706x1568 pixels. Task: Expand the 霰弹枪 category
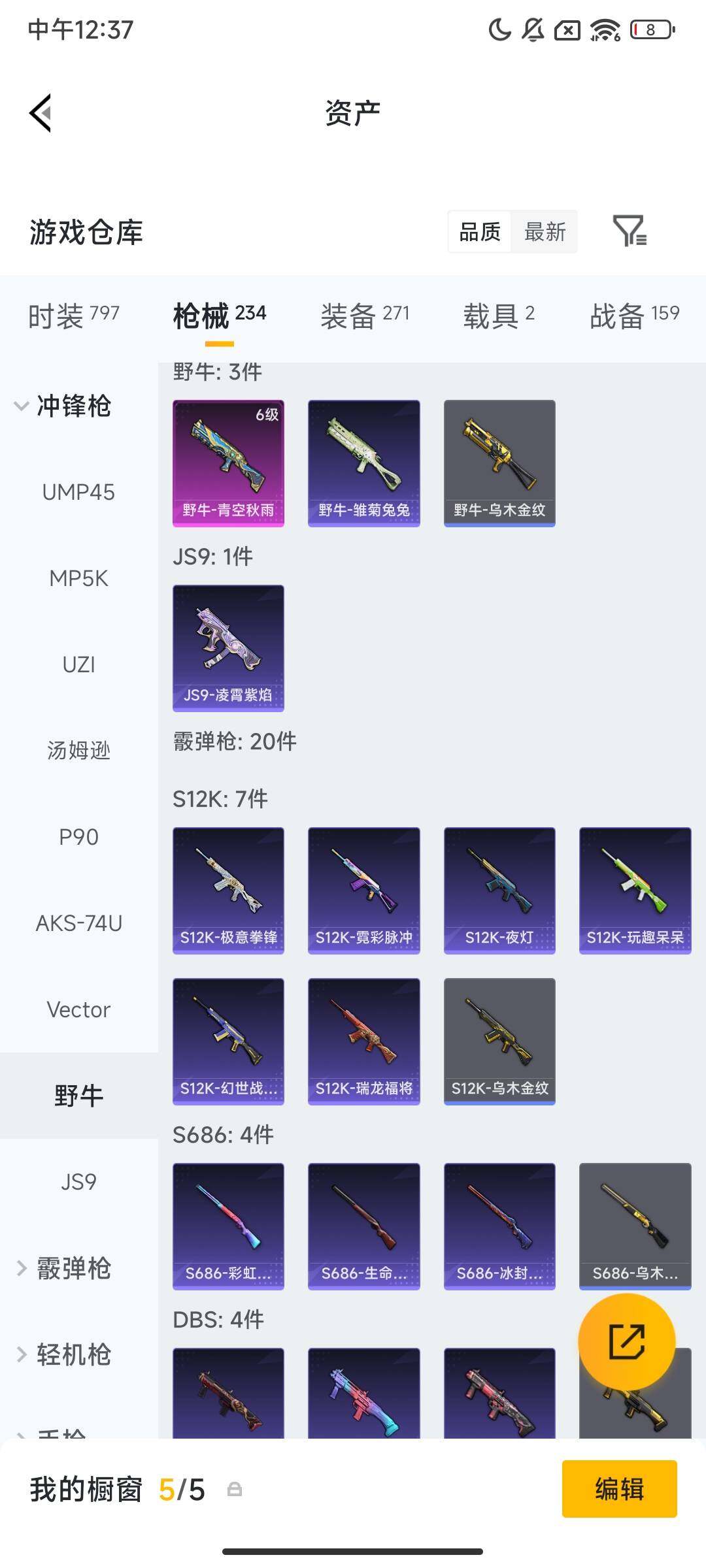pos(74,1267)
